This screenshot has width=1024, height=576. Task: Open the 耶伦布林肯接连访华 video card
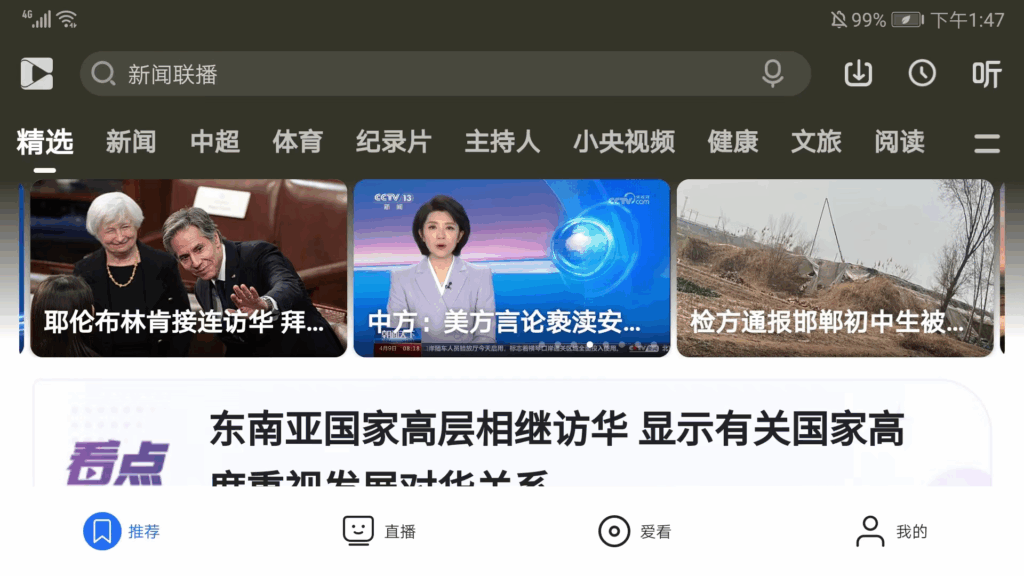point(188,268)
